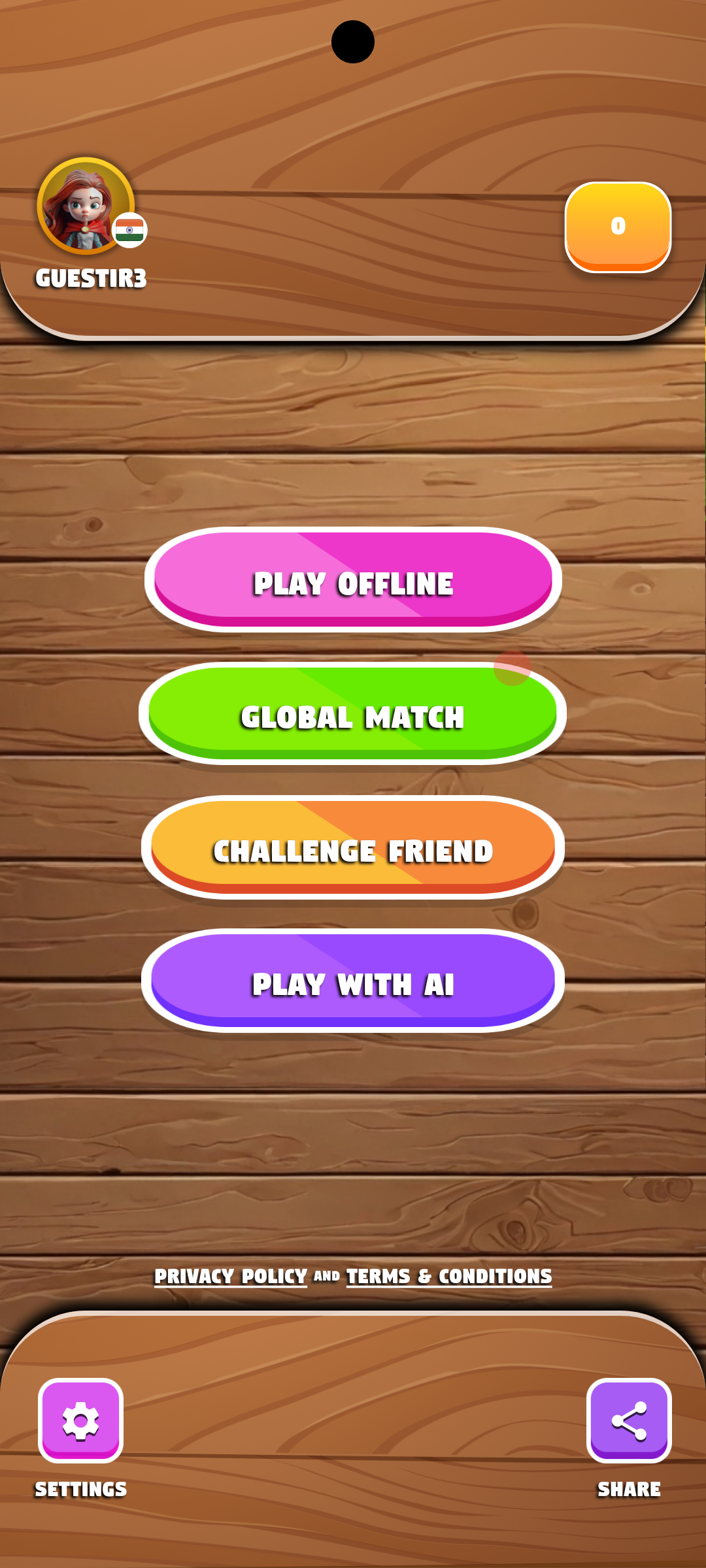Image resolution: width=706 pixels, height=1568 pixels.
Task: Tap the orange coin balance button
Action: [x=618, y=227]
